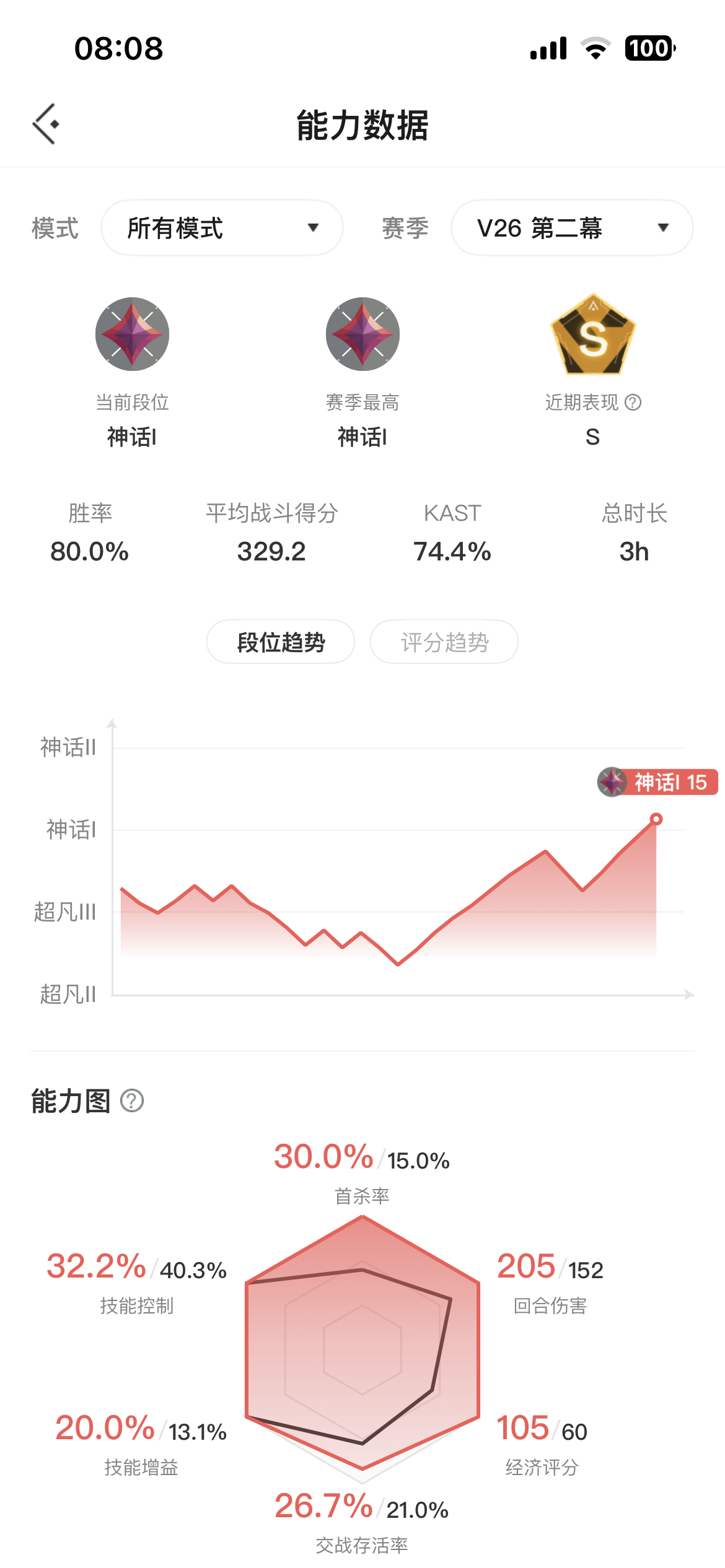Show help for 近期表现
The width and height of the screenshot is (725, 1568).
633,403
